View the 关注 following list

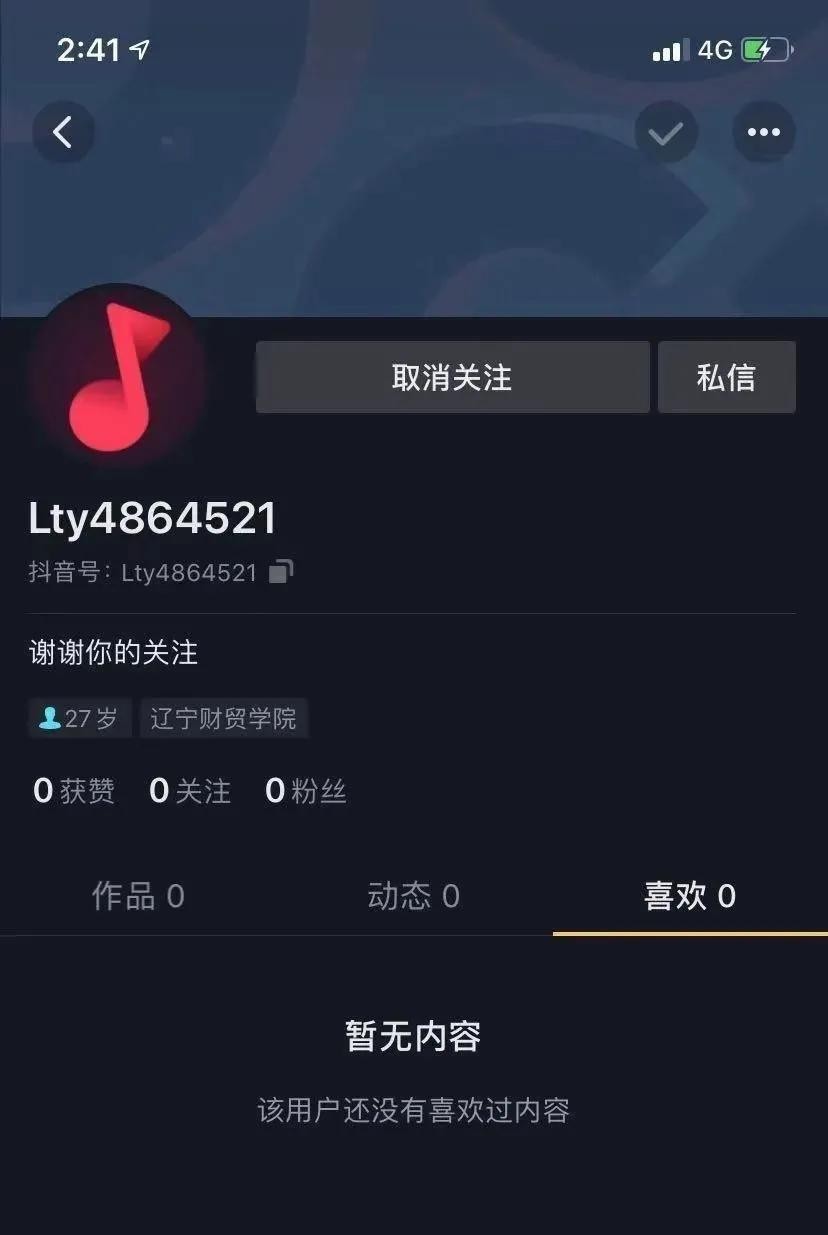click(190, 791)
